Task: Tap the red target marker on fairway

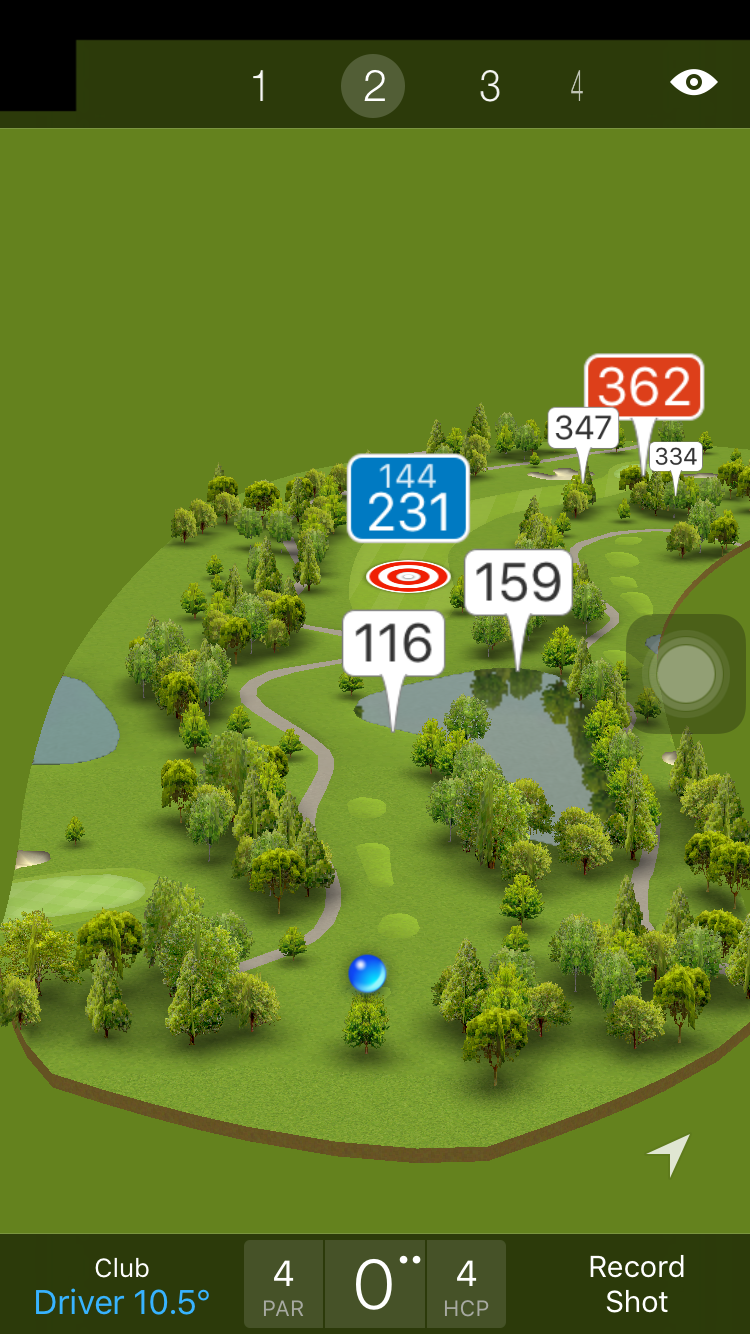Action: click(x=407, y=576)
